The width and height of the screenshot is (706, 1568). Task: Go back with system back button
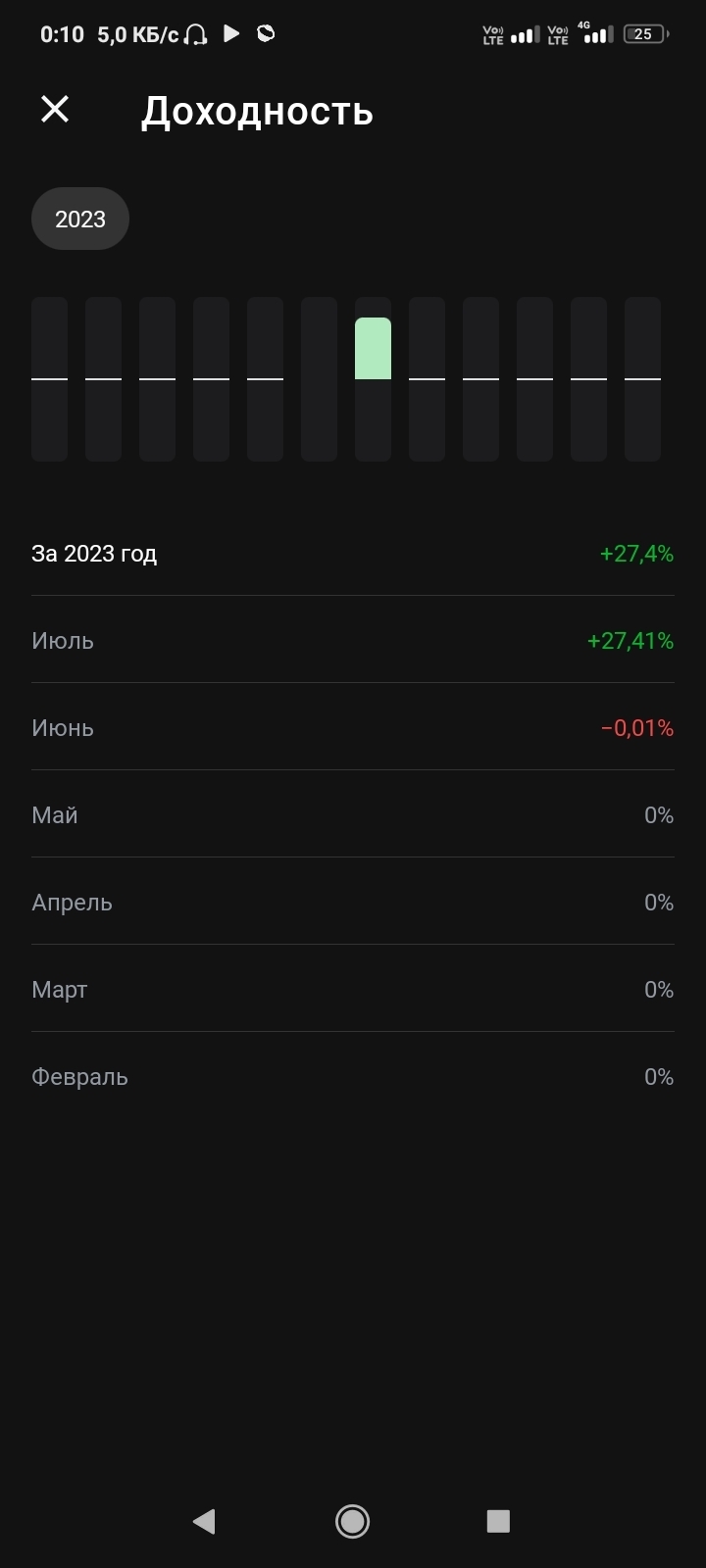pyautogui.click(x=204, y=1521)
